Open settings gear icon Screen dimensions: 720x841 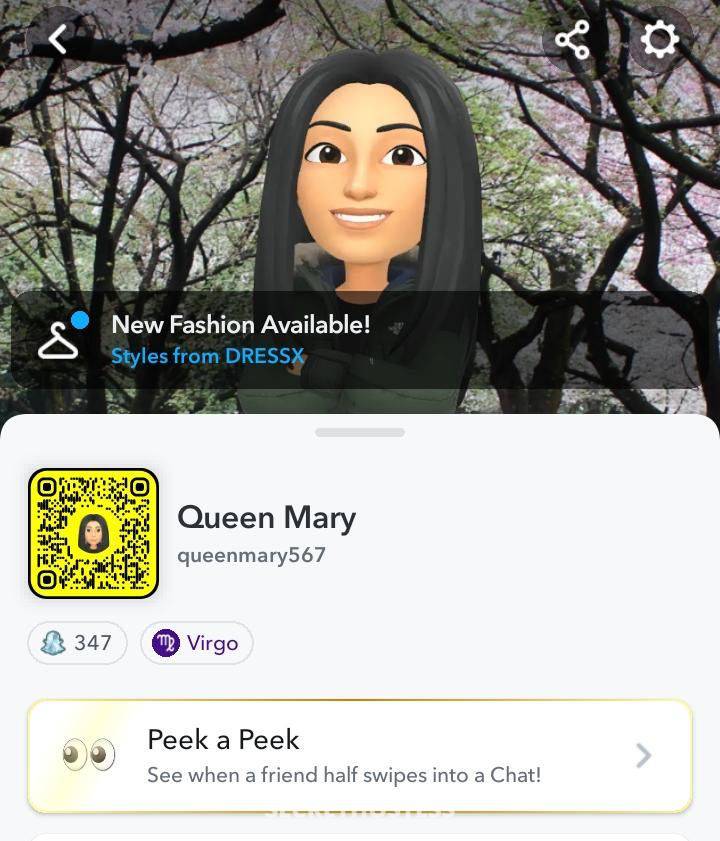point(658,41)
